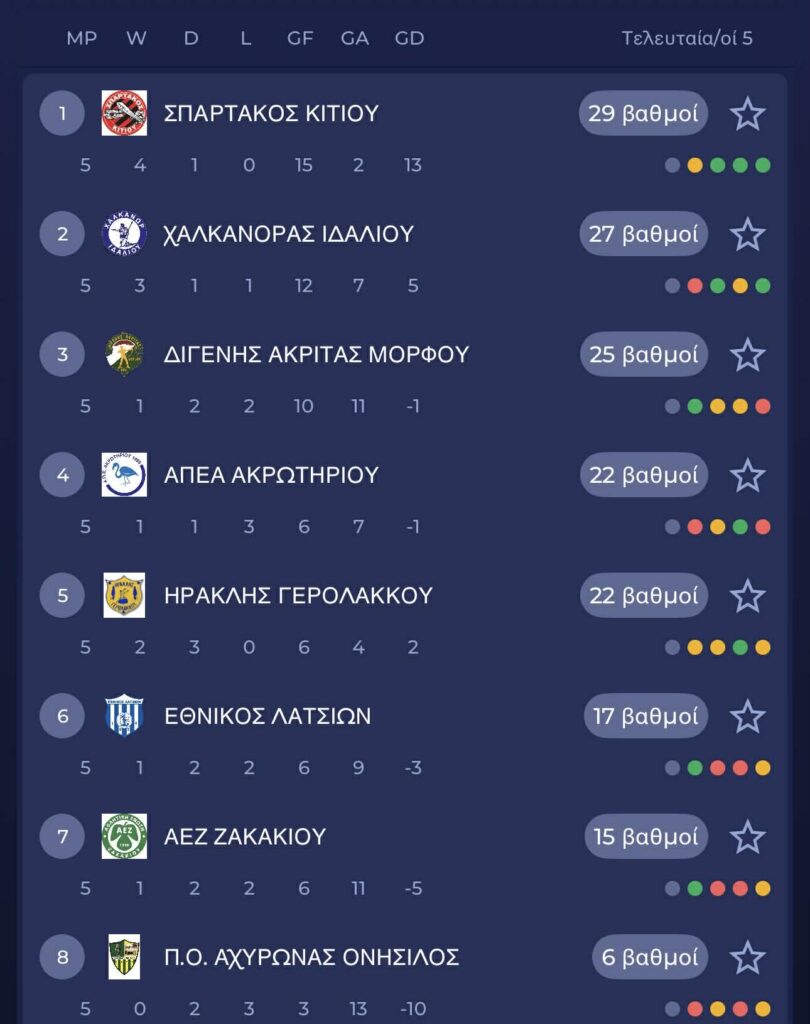Favorite ΣΠΑΡΤΑΚΟΣ ΚΙΤΙΟΥ with the star
The height and width of the screenshot is (1024, 810).
click(747, 114)
